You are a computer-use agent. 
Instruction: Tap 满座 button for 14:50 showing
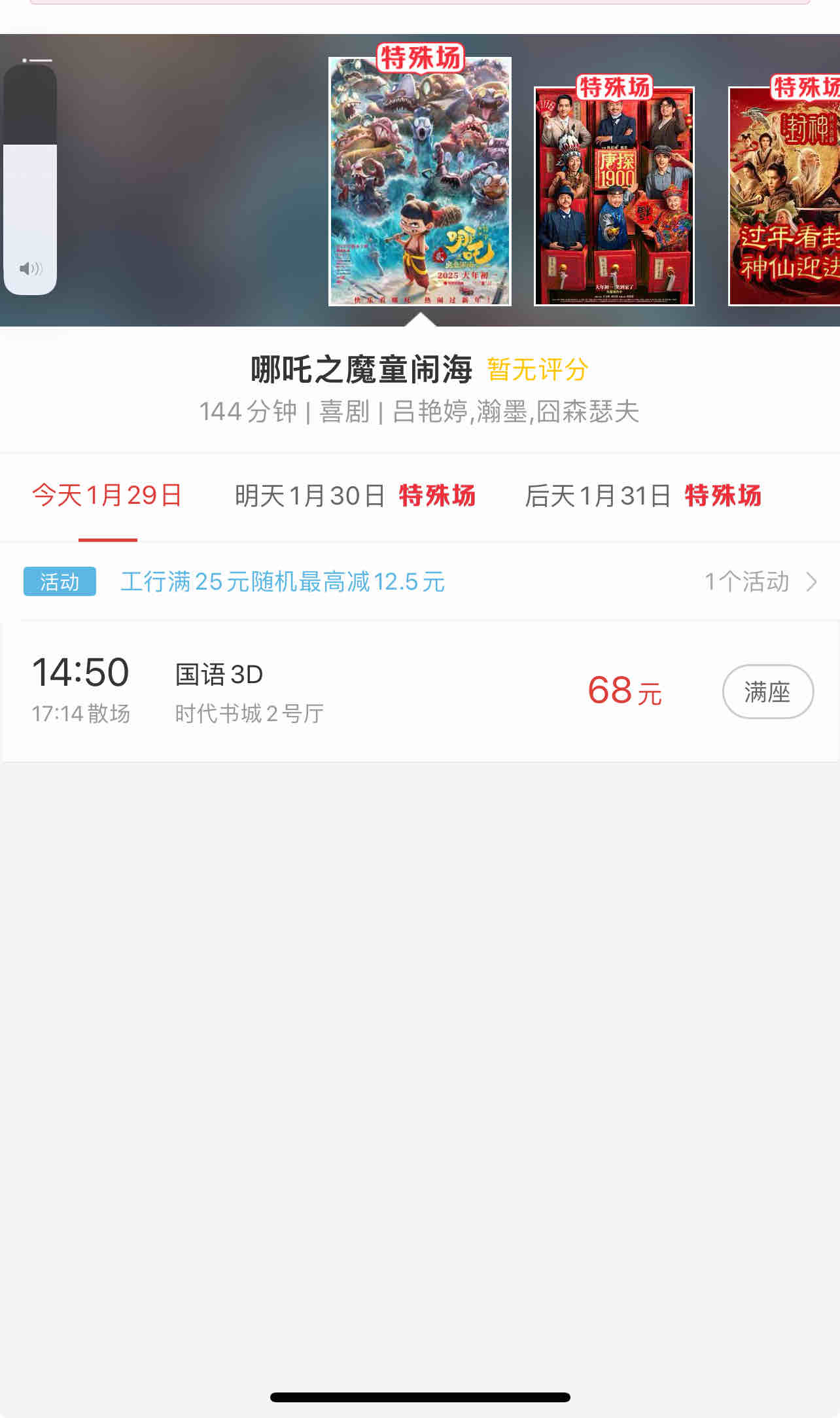(x=767, y=692)
